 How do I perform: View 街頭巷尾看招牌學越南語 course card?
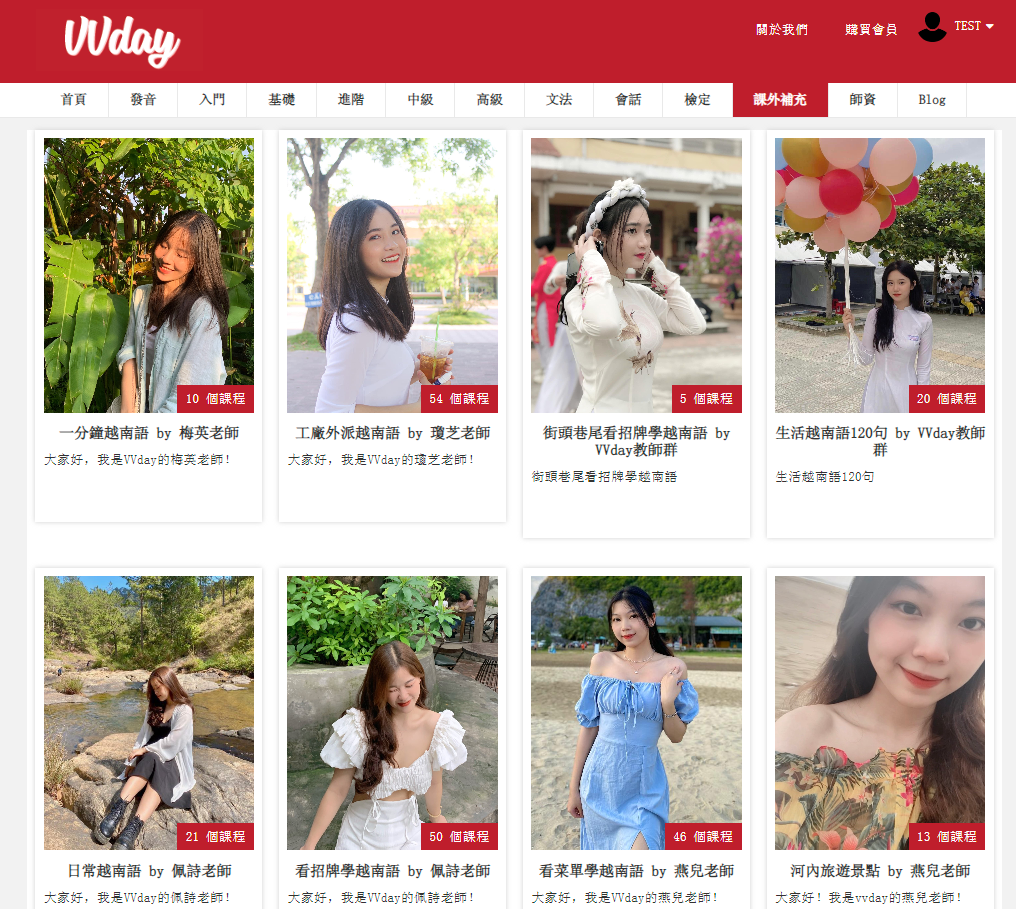[636, 441]
